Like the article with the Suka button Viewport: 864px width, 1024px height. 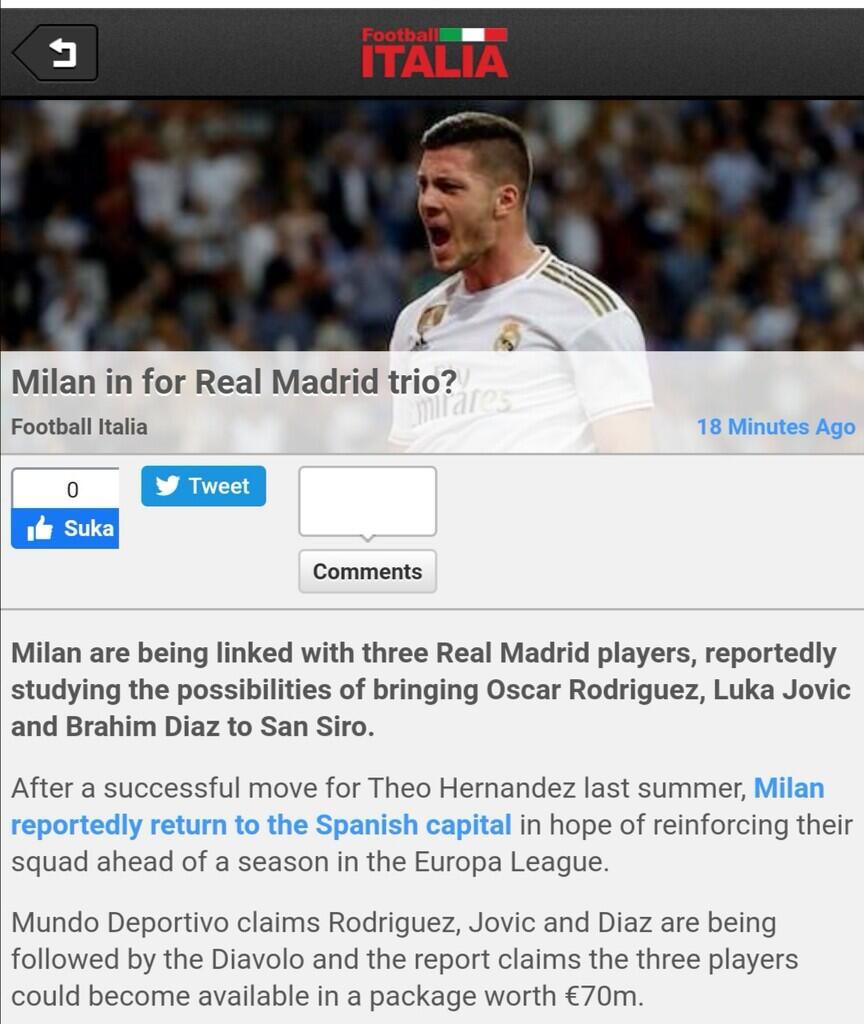pyautogui.click(x=66, y=528)
